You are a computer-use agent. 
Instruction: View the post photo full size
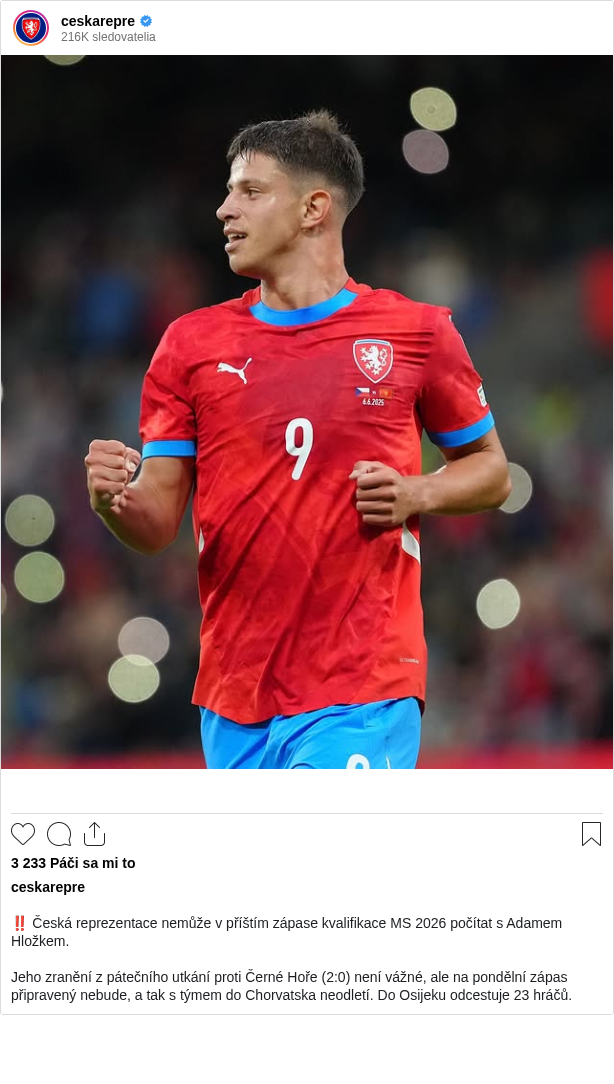pyautogui.click(x=307, y=412)
